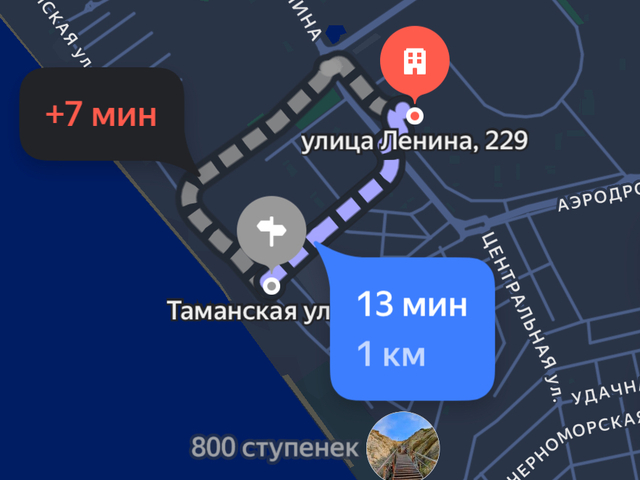Tap the 13 мин 1 км route bubble
Viewport: 640px width, 480px height.
click(414, 328)
